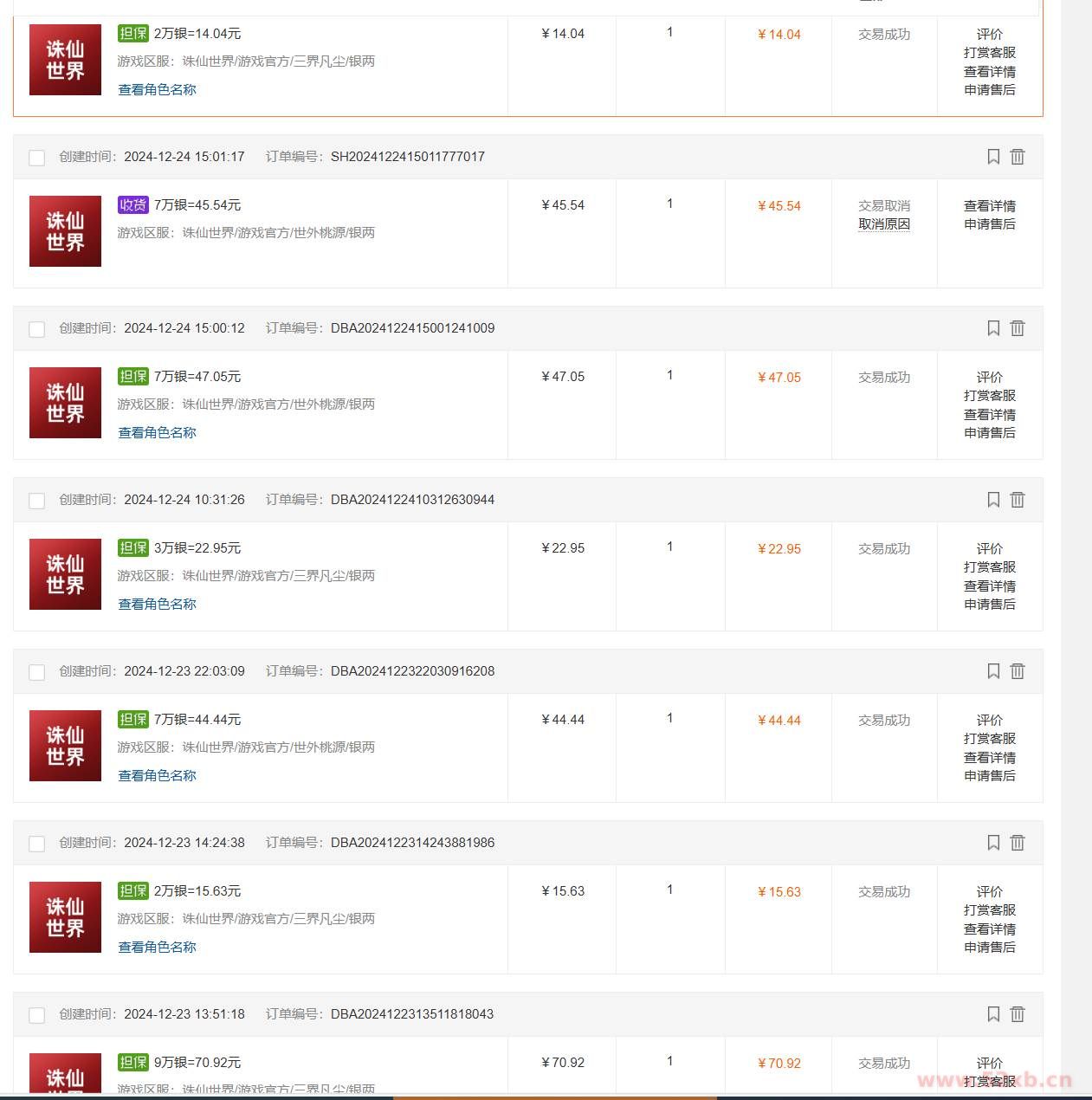Open 查看详情 for 7万银=45.54元 order
1092x1100 pixels.
[x=989, y=206]
